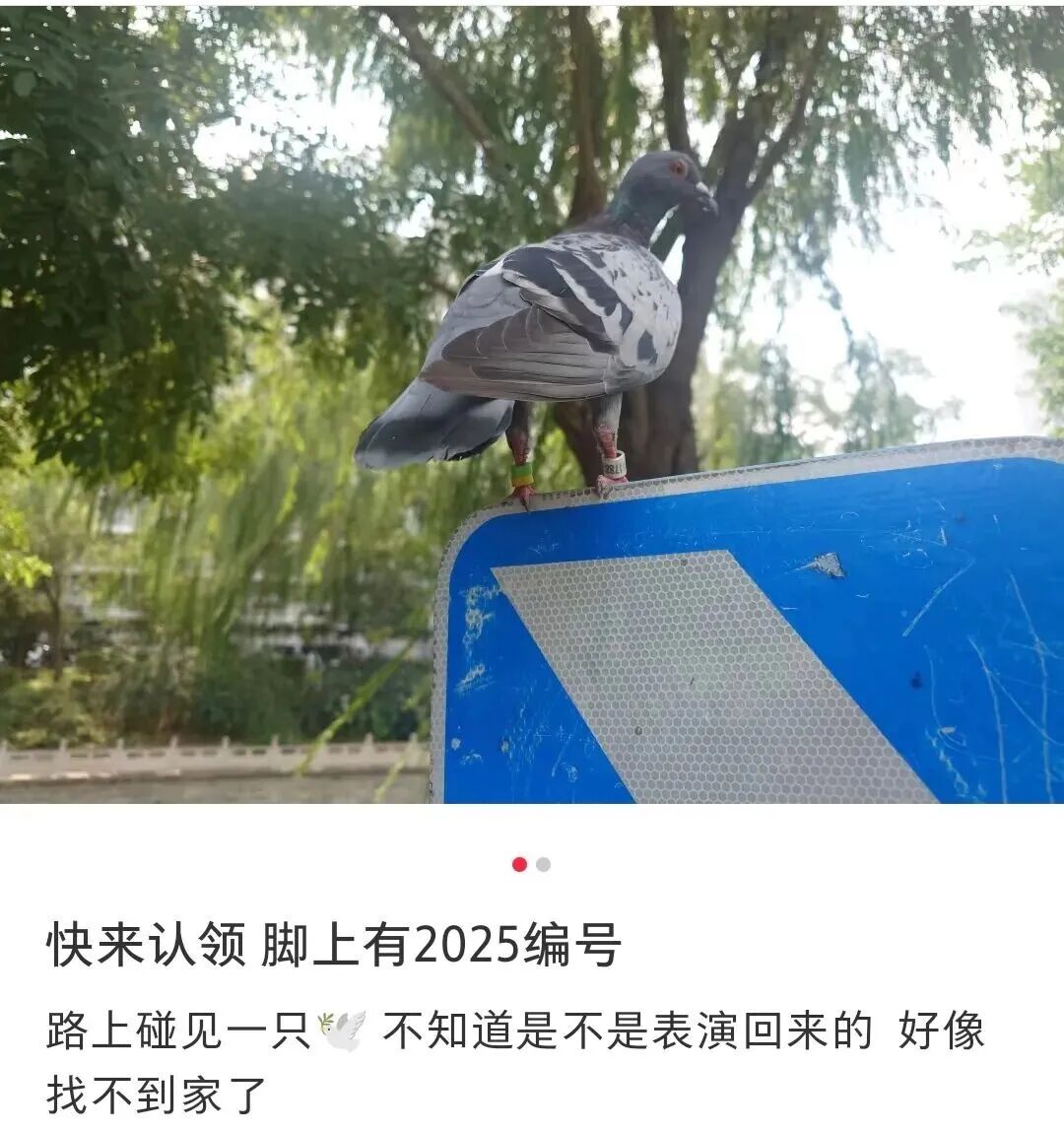
Task: Open the pigeon photo in full view
Action: coord(532,404)
